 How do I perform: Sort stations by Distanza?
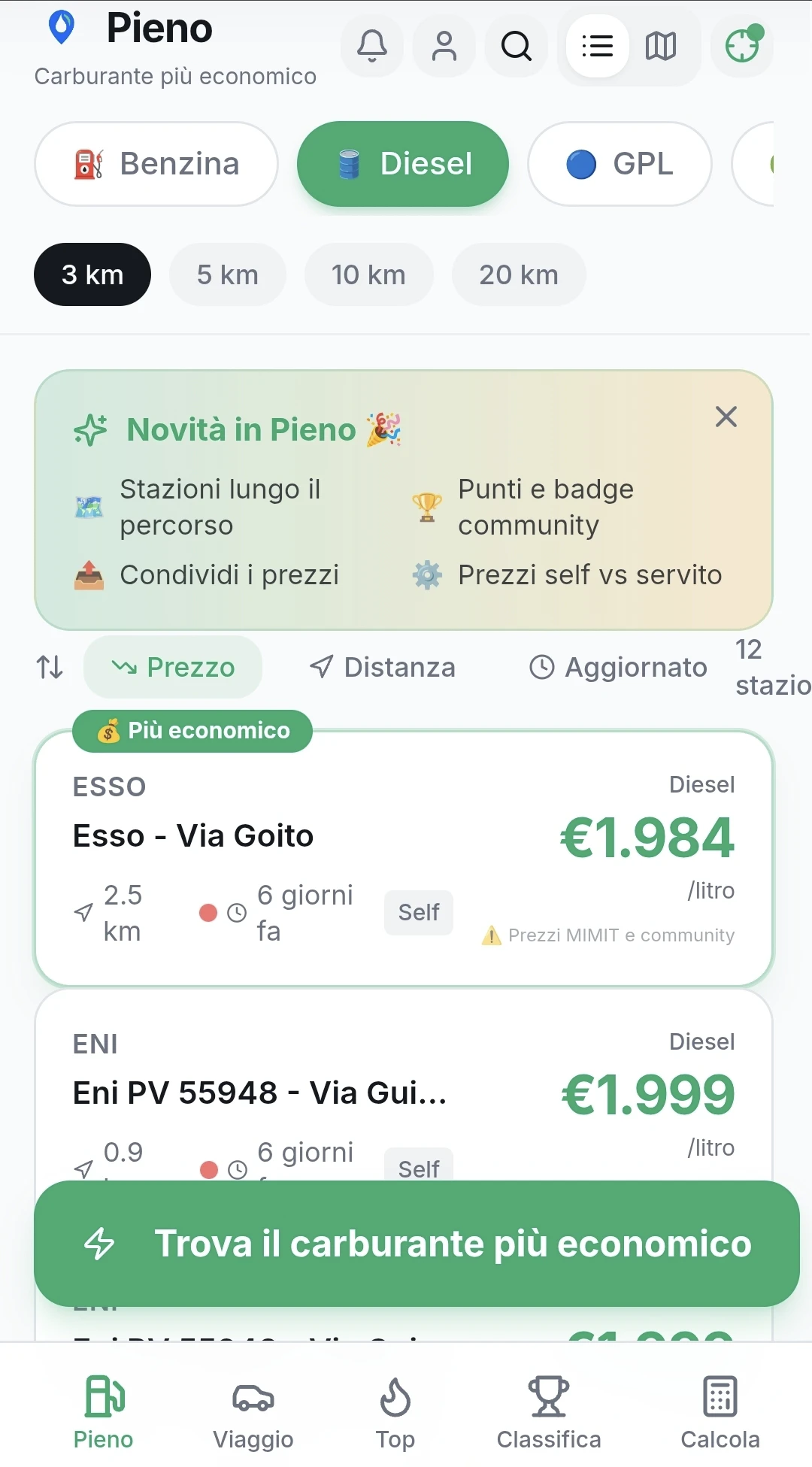pyautogui.click(x=383, y=667)
